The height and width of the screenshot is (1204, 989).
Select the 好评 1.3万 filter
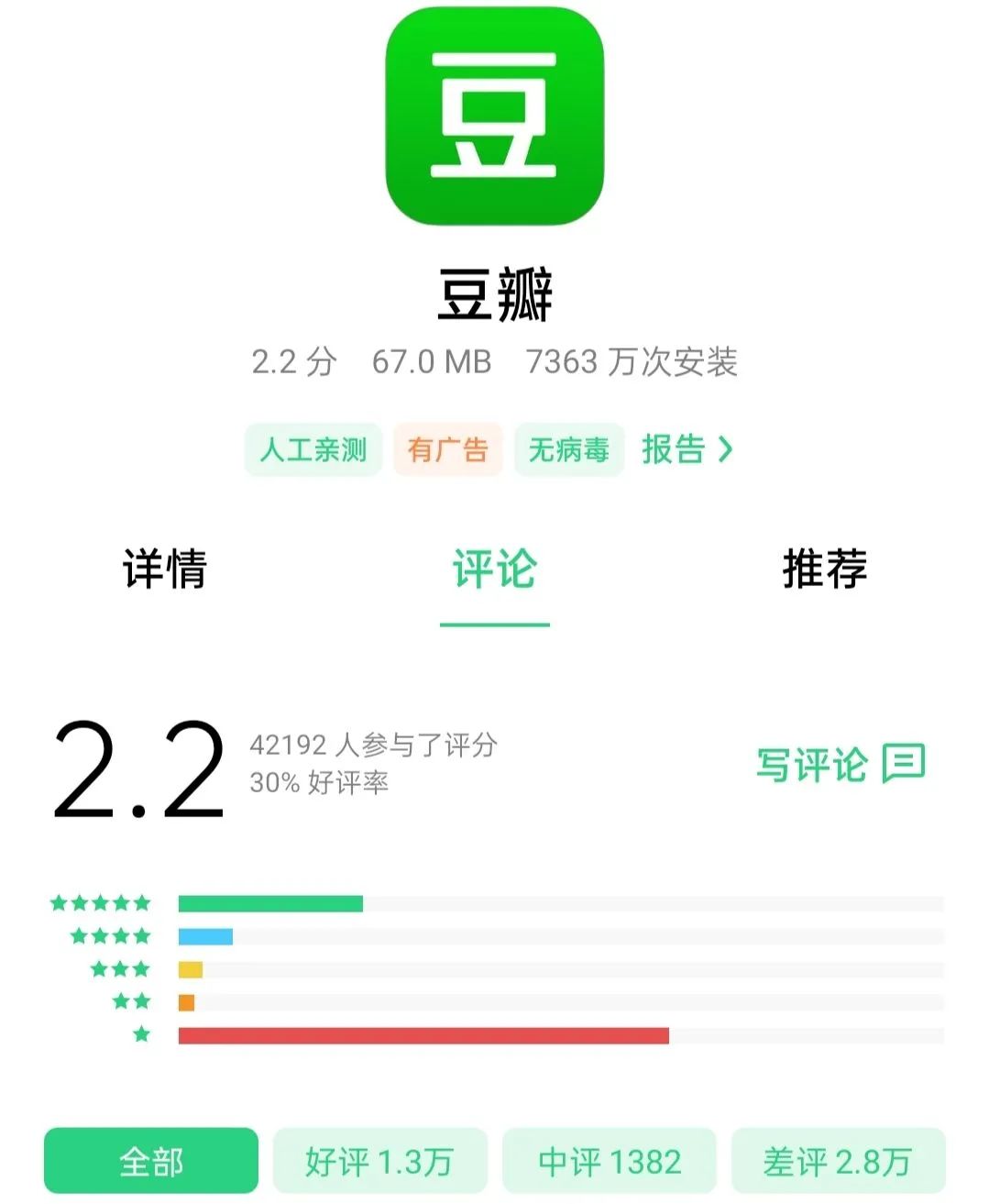(x=380, y=1161)
